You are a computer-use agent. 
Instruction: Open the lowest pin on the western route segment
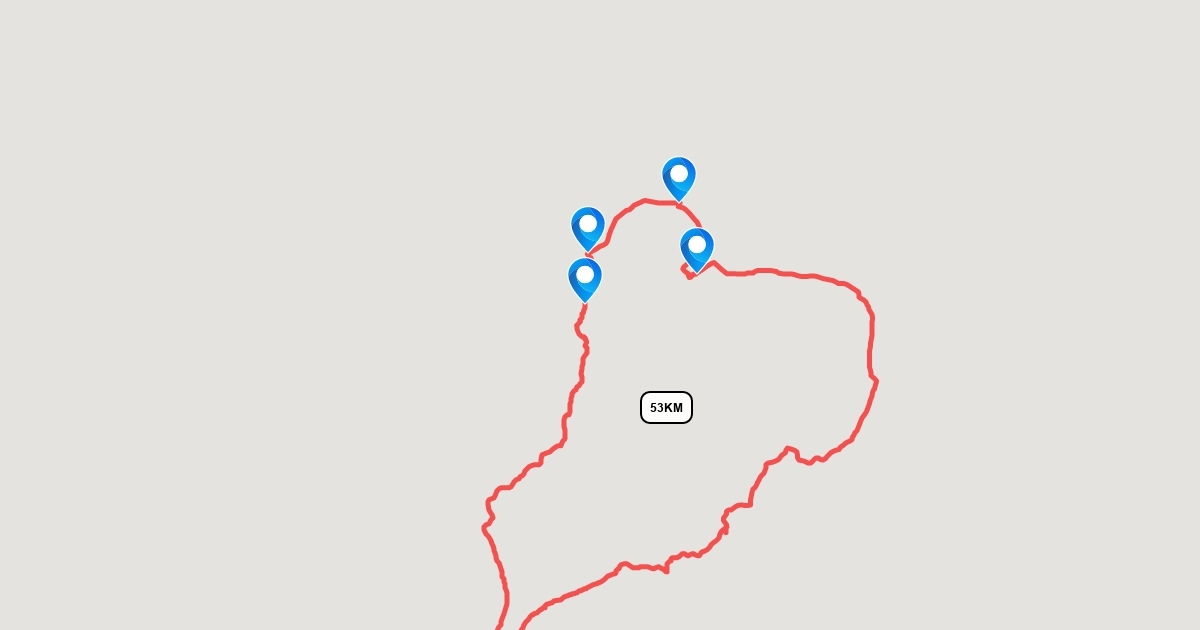(x=585, y=280)
